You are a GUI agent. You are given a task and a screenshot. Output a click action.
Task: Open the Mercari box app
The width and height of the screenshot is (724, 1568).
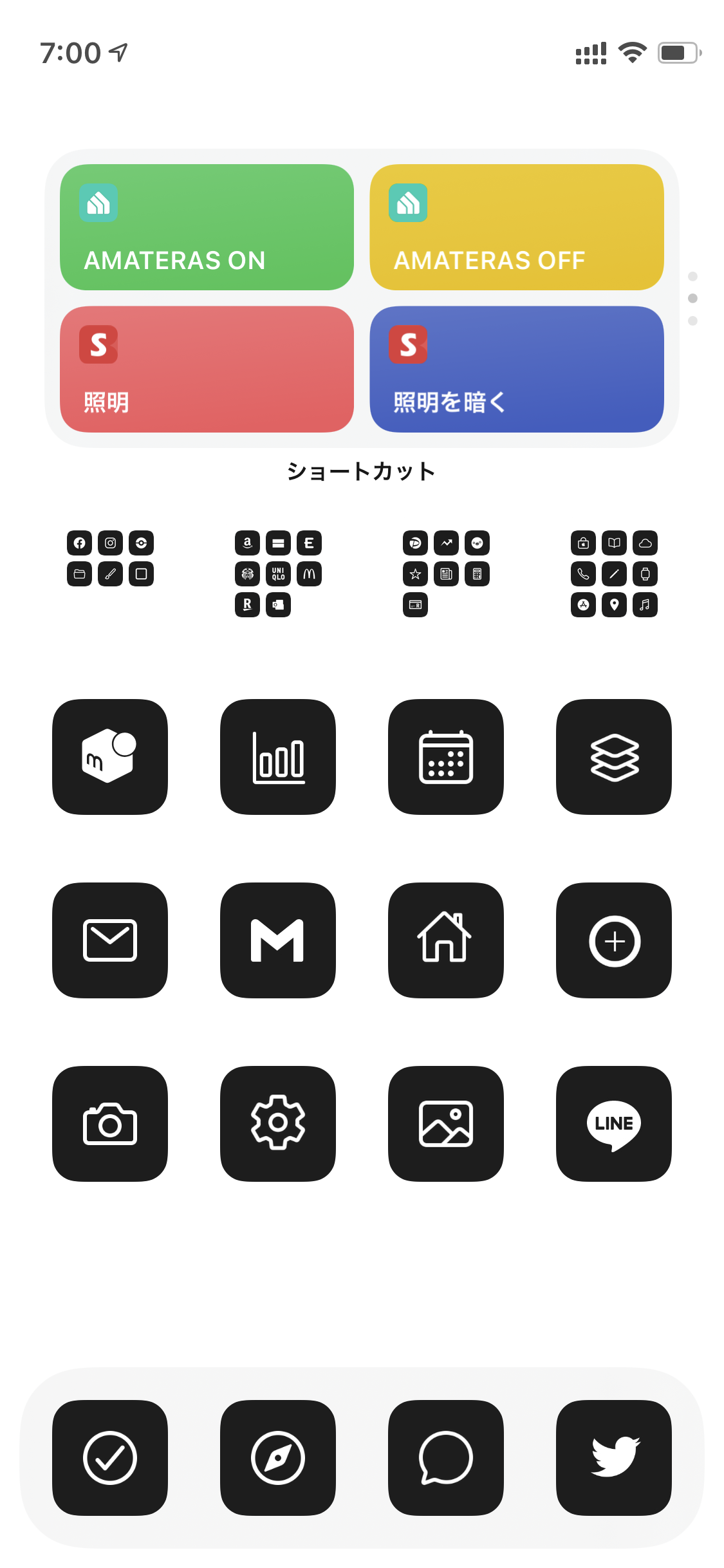click(110, 757)
